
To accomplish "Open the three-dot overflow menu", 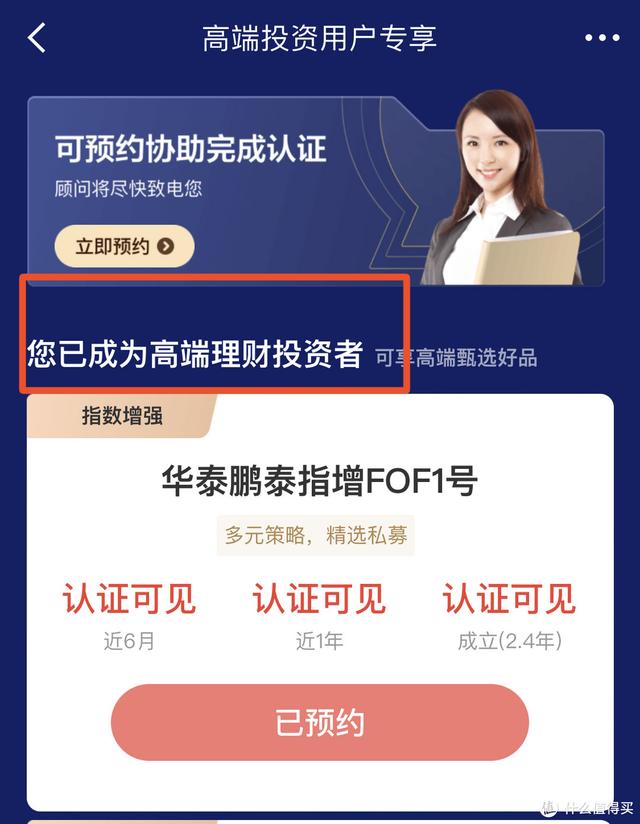I will tap(602, 38).
